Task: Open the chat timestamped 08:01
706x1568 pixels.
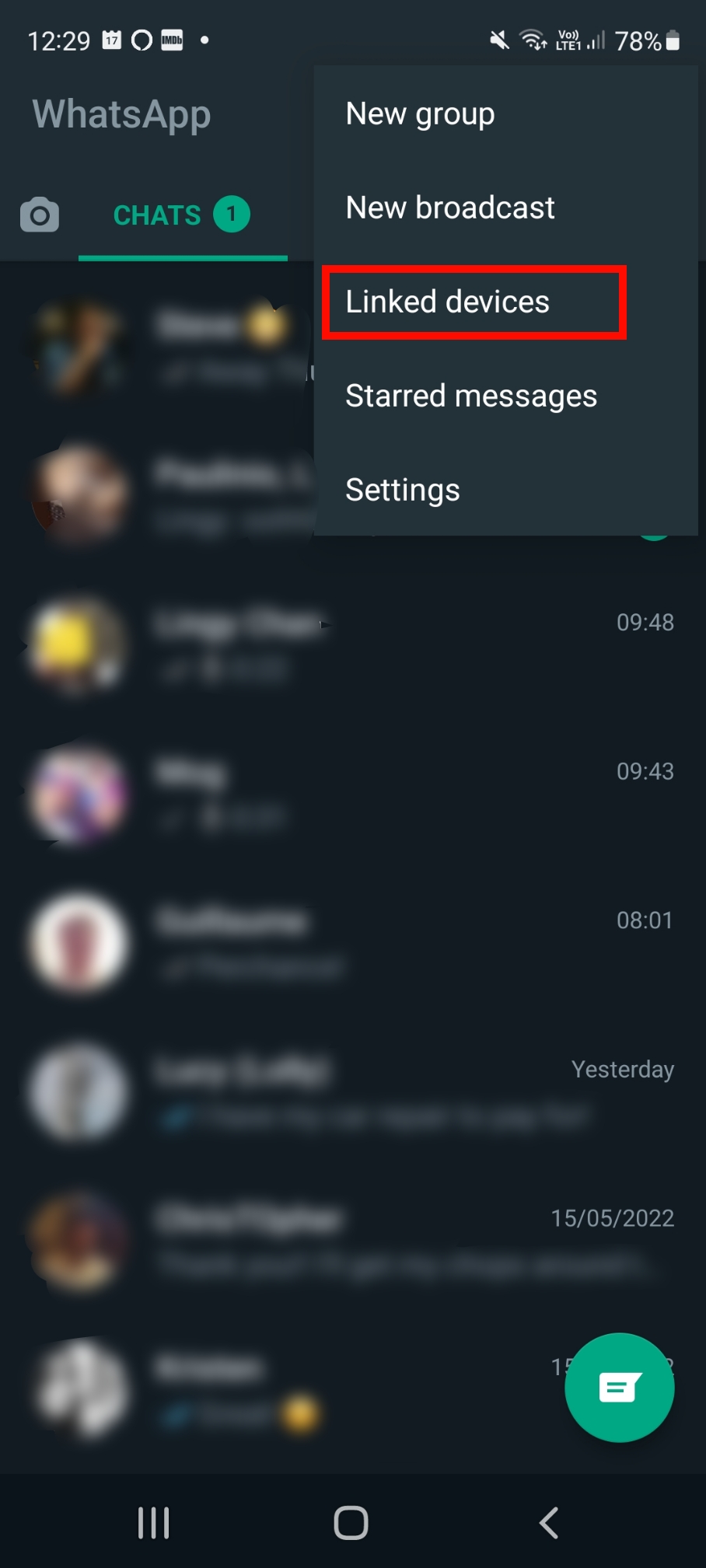Action: [x=350, y=942]
